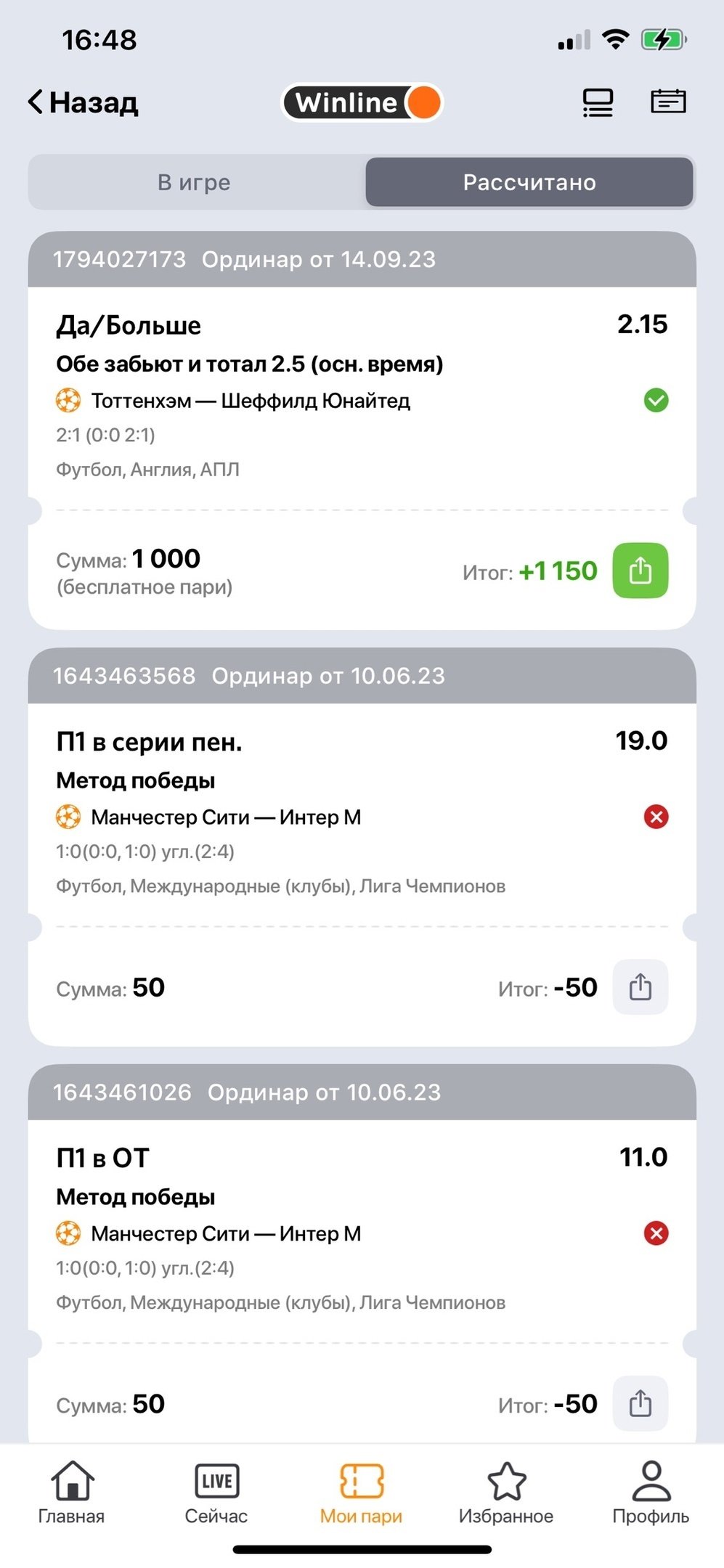Go back using the Назад button
Viewport: 724px width, 1568px height.
(83, 102)
